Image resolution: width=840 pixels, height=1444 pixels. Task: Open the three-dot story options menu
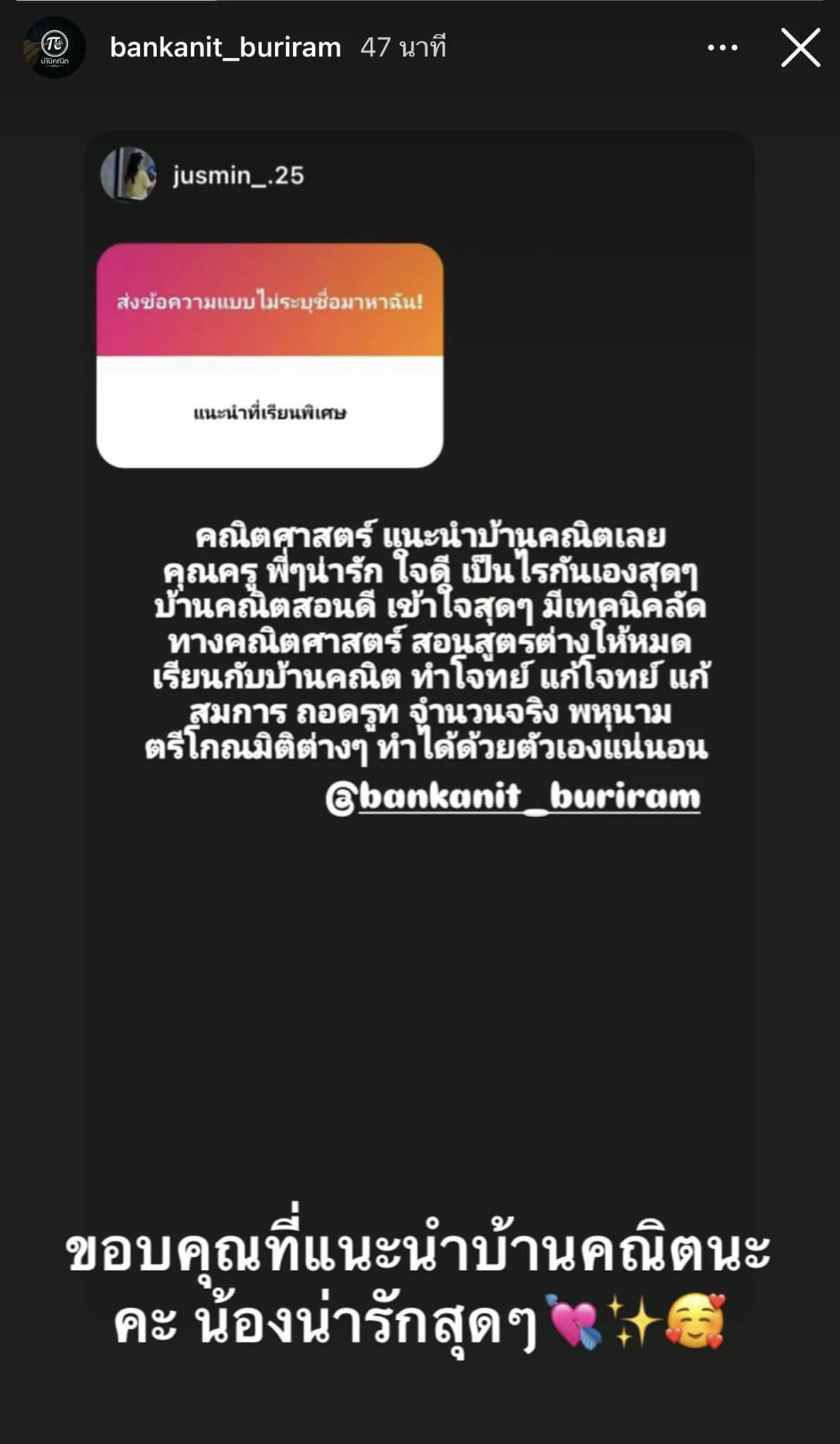coord(722,48)
